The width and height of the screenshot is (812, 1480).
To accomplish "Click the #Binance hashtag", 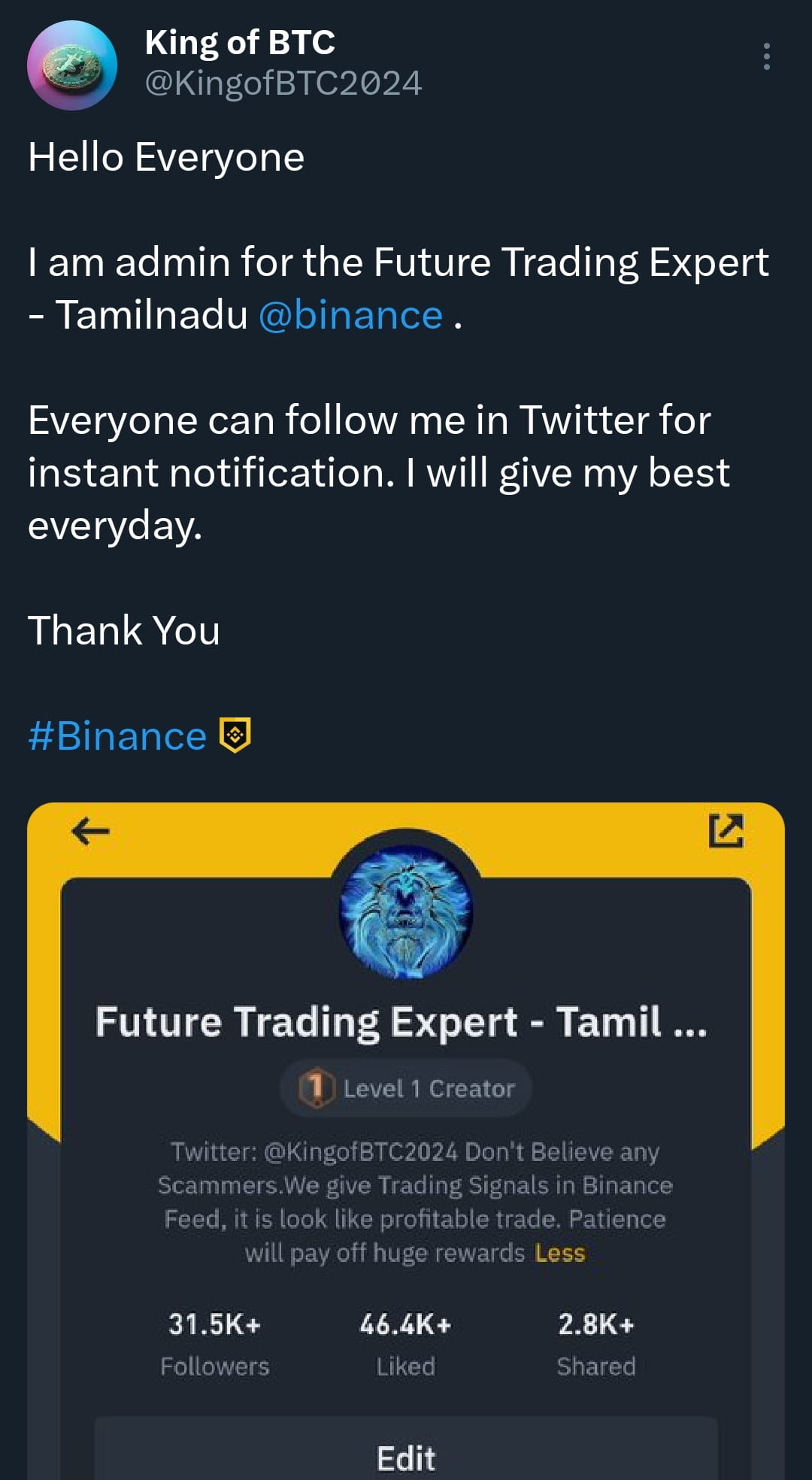I will 117,735.
